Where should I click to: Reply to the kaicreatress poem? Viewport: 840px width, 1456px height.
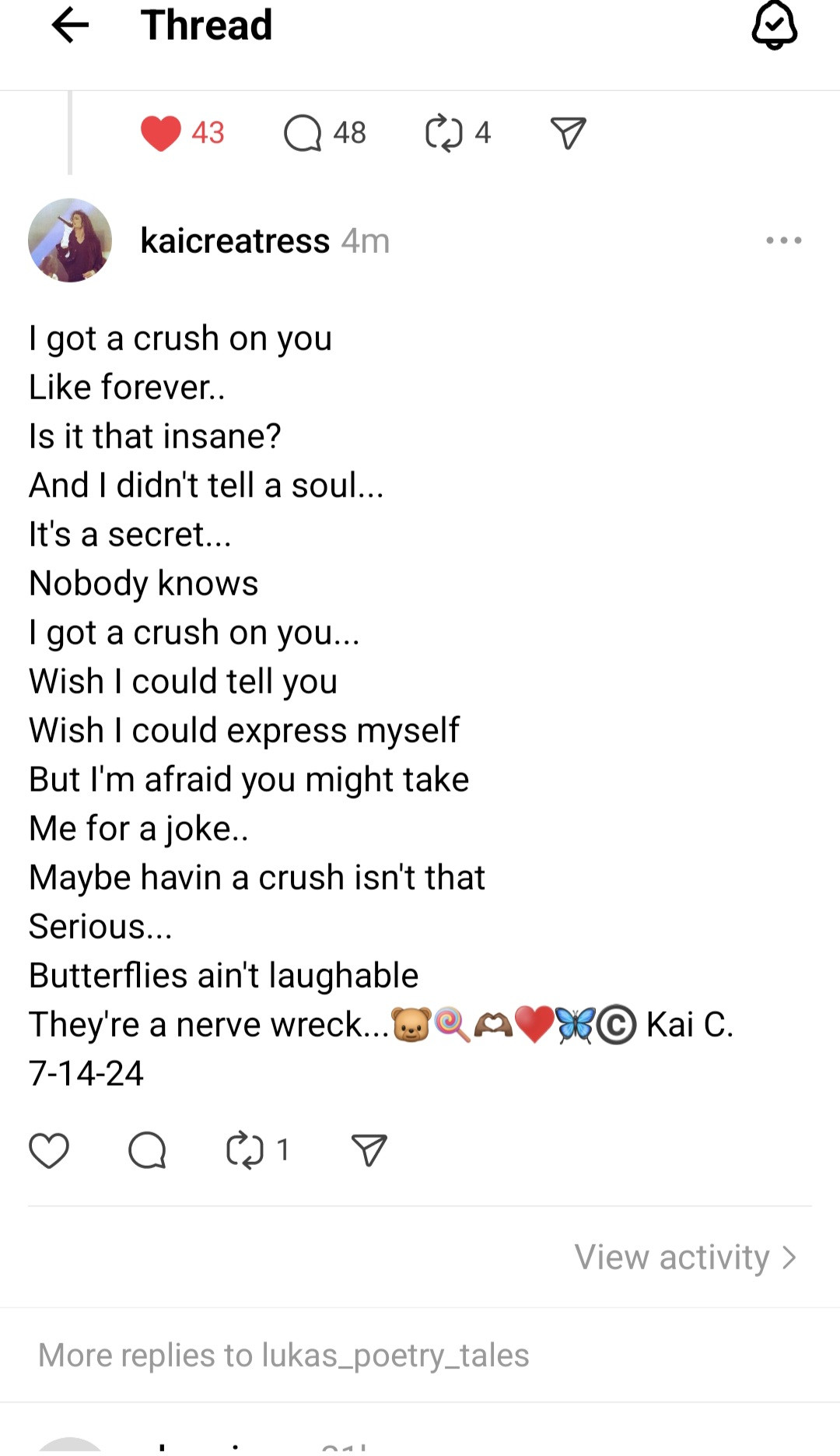coord(147,1150)
